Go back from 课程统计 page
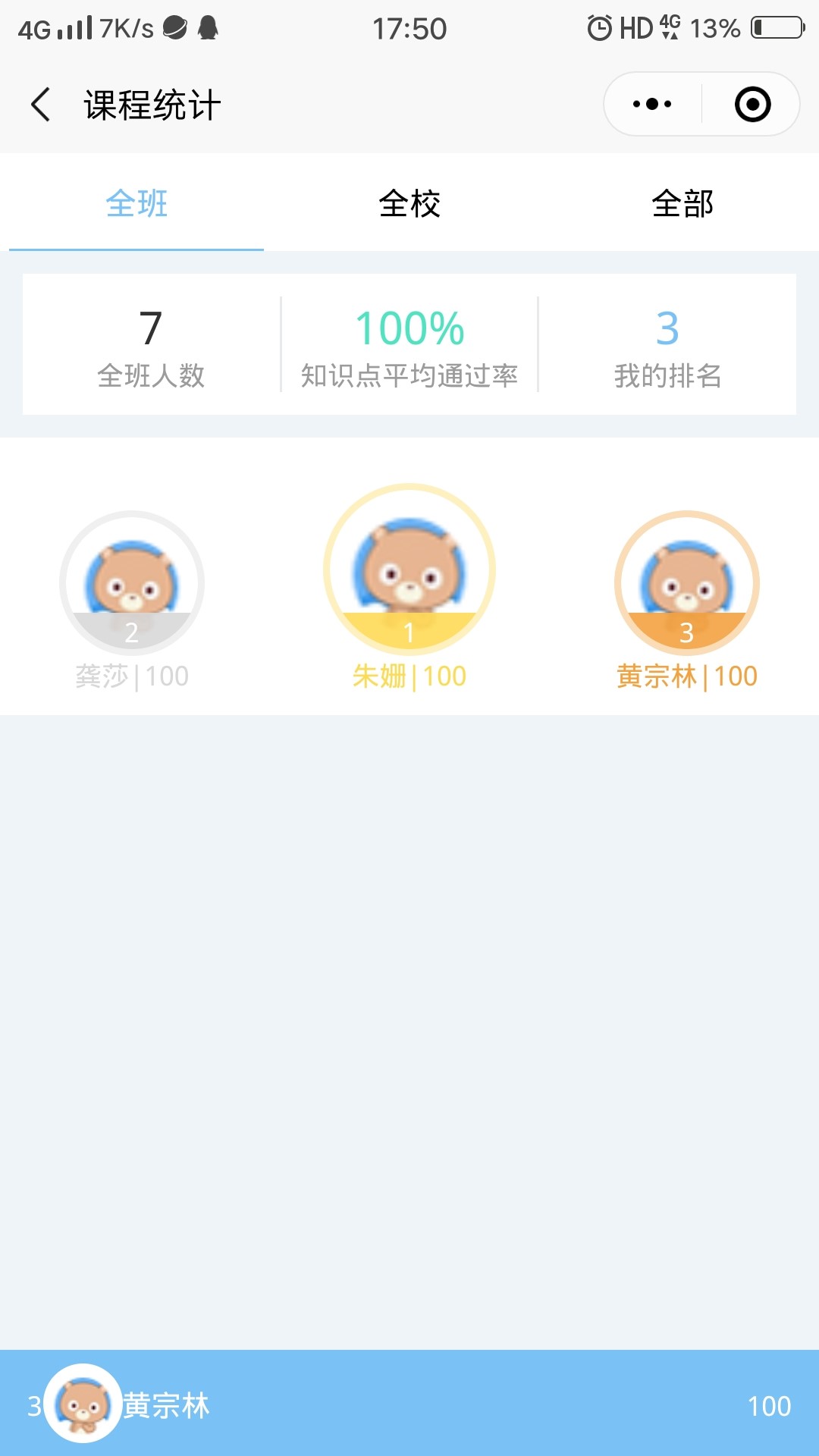The image size is (819, 1456). (x=41, y=105)
